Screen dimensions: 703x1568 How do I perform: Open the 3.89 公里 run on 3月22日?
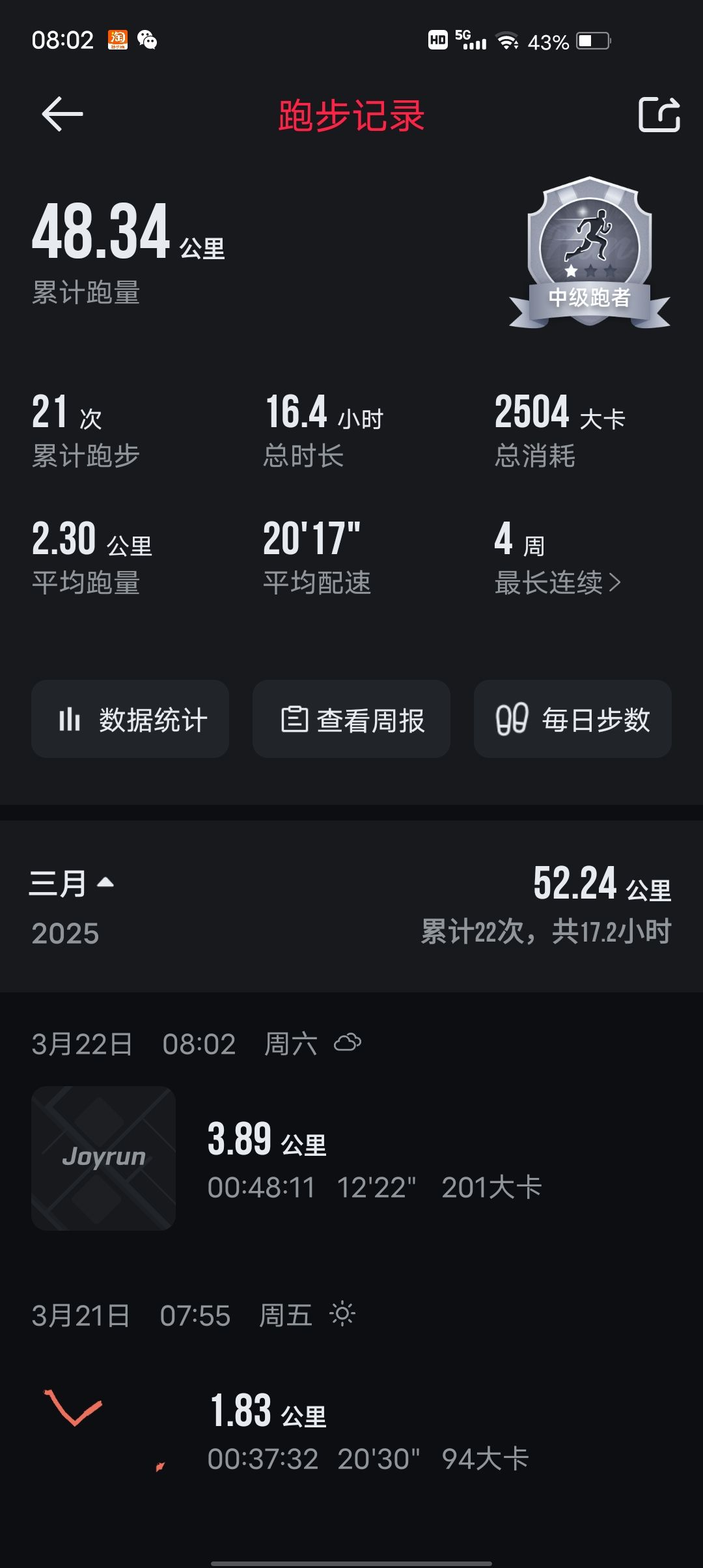tap(351, 1158)
